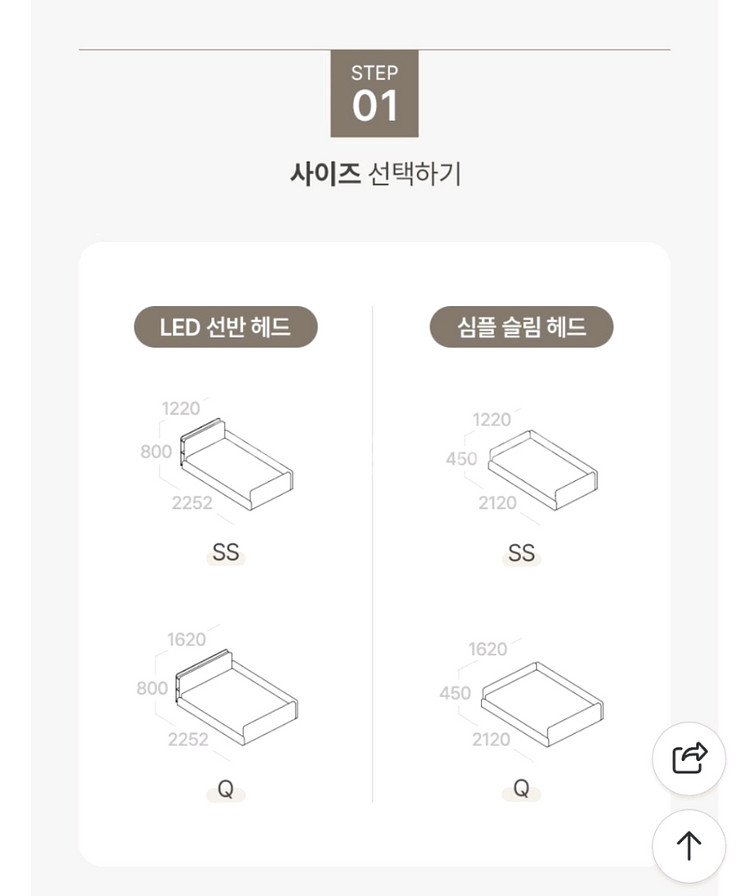Viewport: 750px width, 896px height.
Task: Click the scroll-to-top arrow icon
Action: [x=688, y=847]
